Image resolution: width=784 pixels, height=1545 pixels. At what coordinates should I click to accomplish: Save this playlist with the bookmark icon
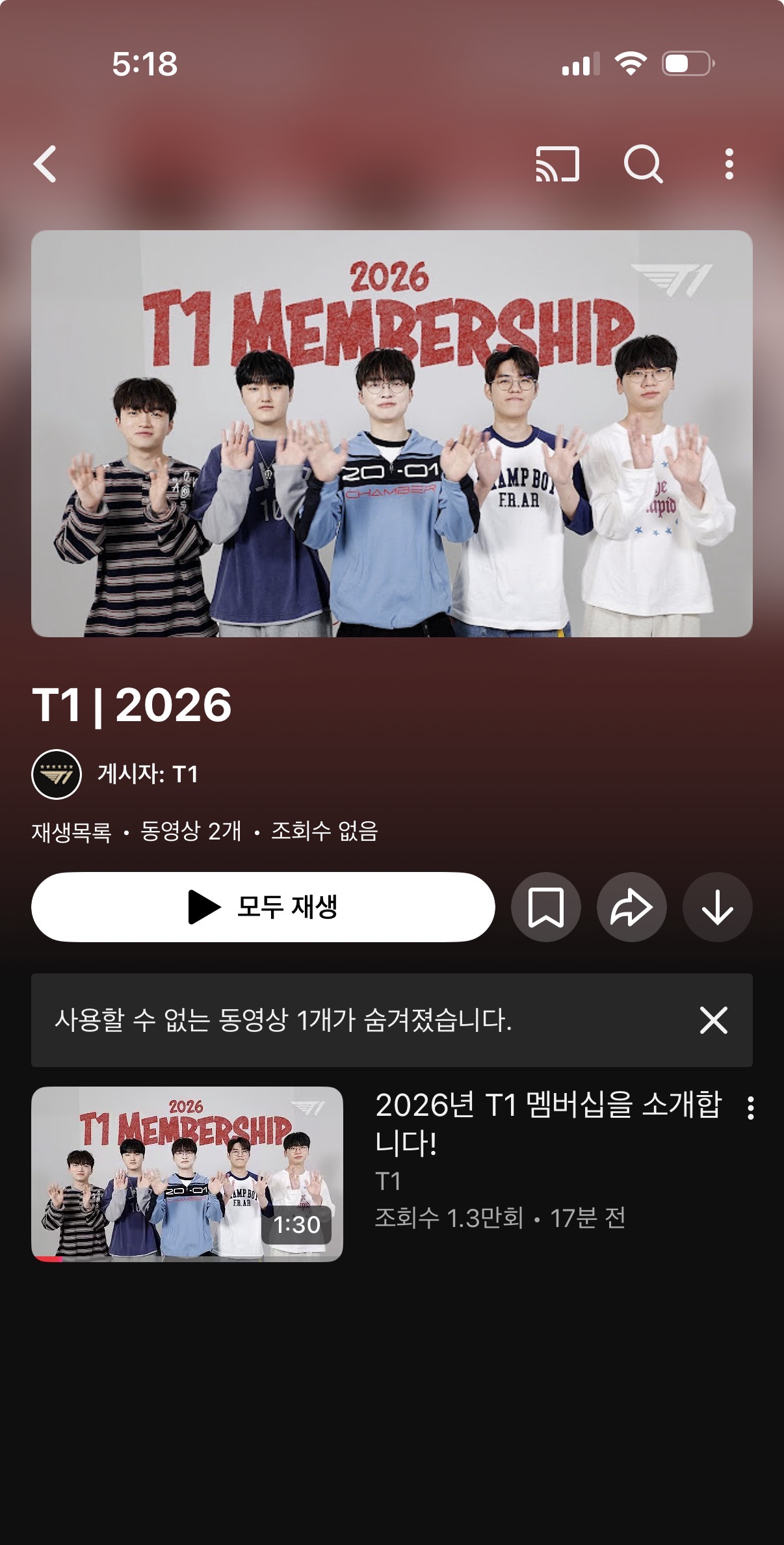pyautogui.click(x=546, y=906)
